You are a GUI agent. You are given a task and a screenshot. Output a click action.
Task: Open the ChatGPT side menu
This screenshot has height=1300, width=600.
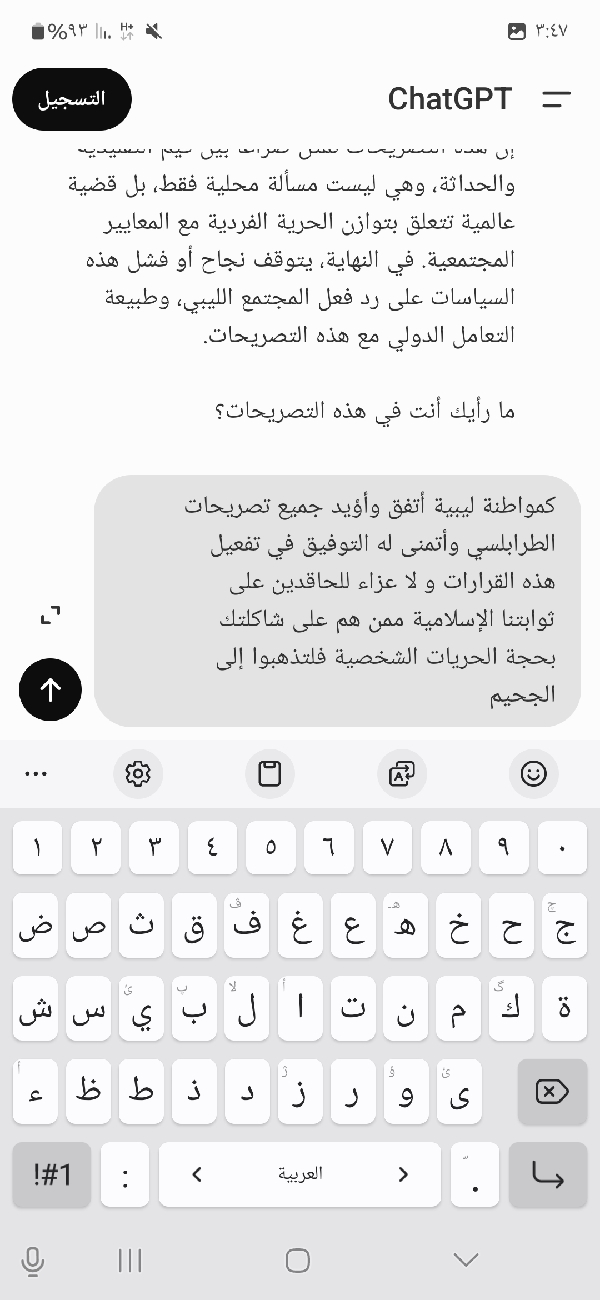pyautogui.click(x=556, y=99)
